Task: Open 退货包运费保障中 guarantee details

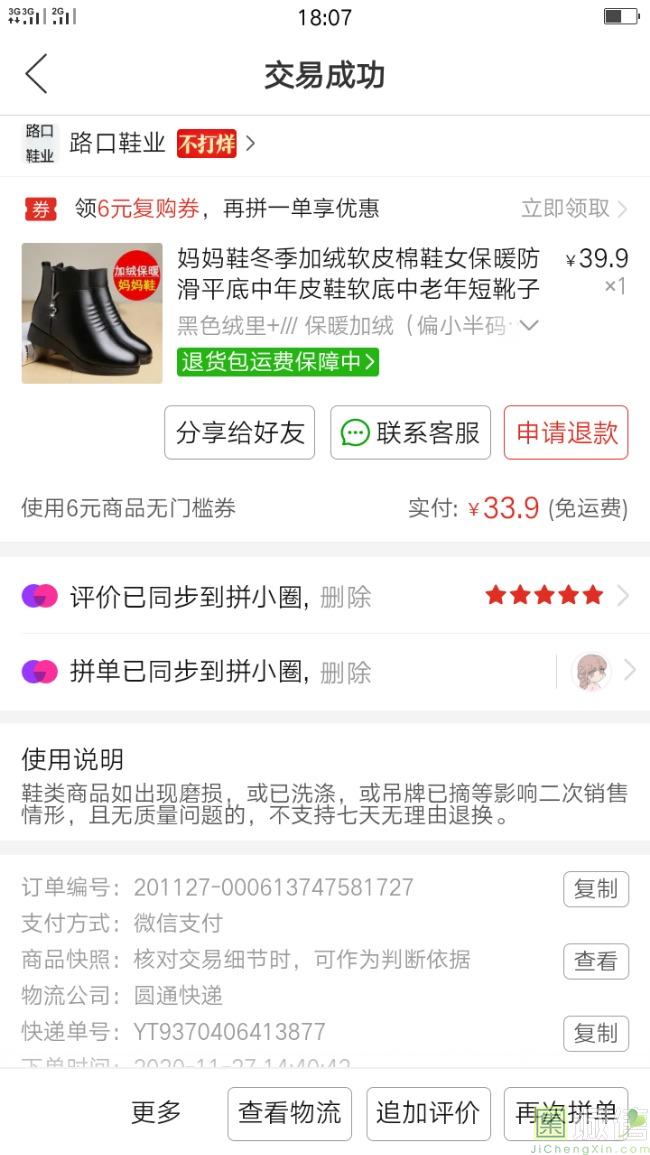Action: (278, 361)
